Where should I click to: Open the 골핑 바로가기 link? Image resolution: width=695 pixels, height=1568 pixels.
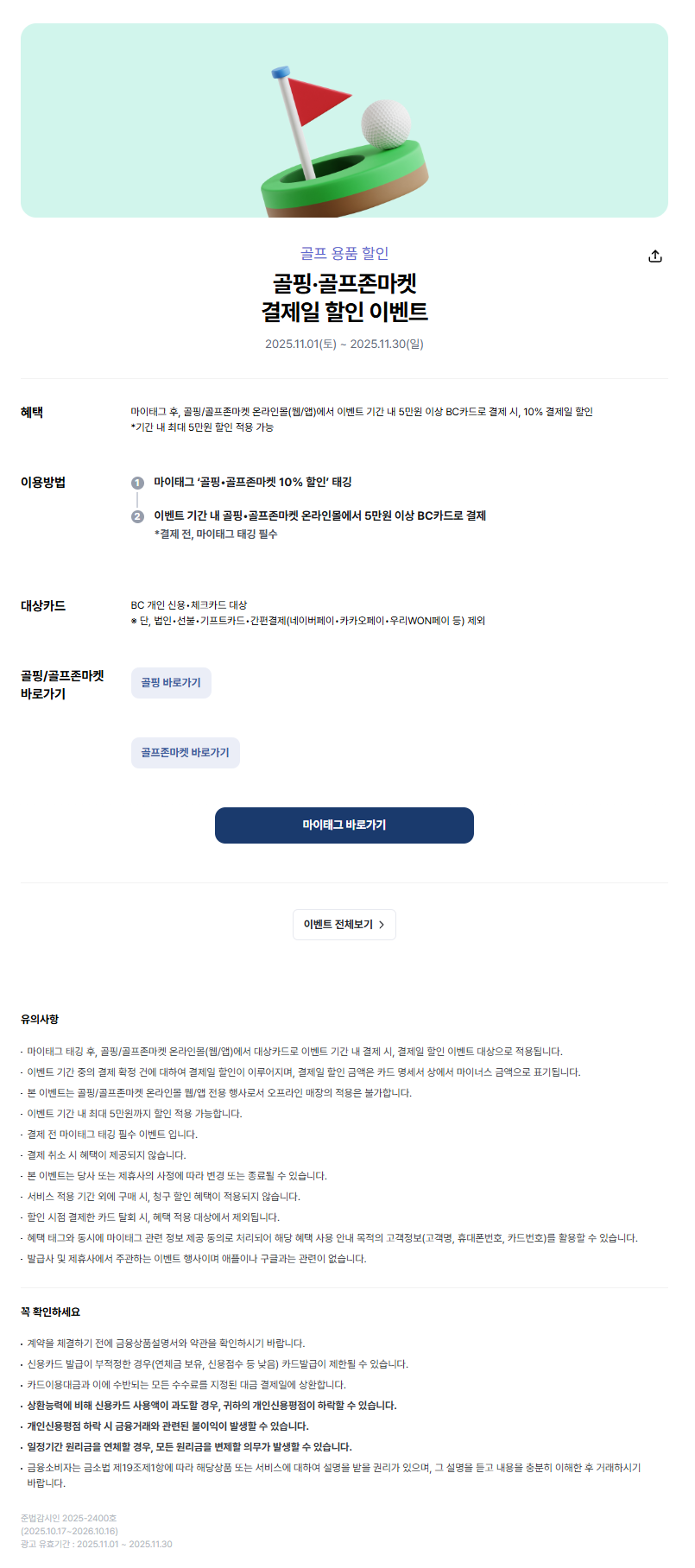pyautogui.click(x=171, y=683)
